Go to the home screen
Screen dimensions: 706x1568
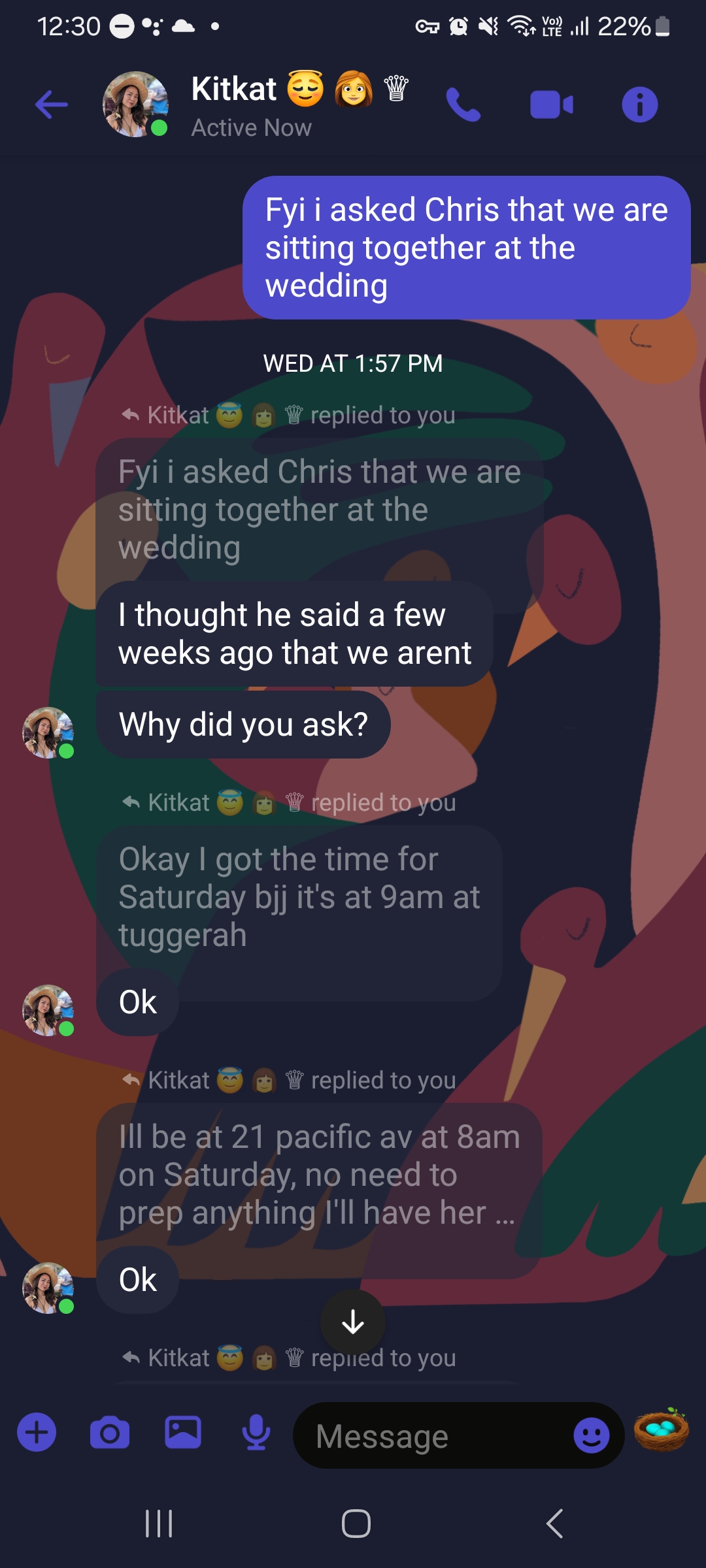tap(356, 1524)
